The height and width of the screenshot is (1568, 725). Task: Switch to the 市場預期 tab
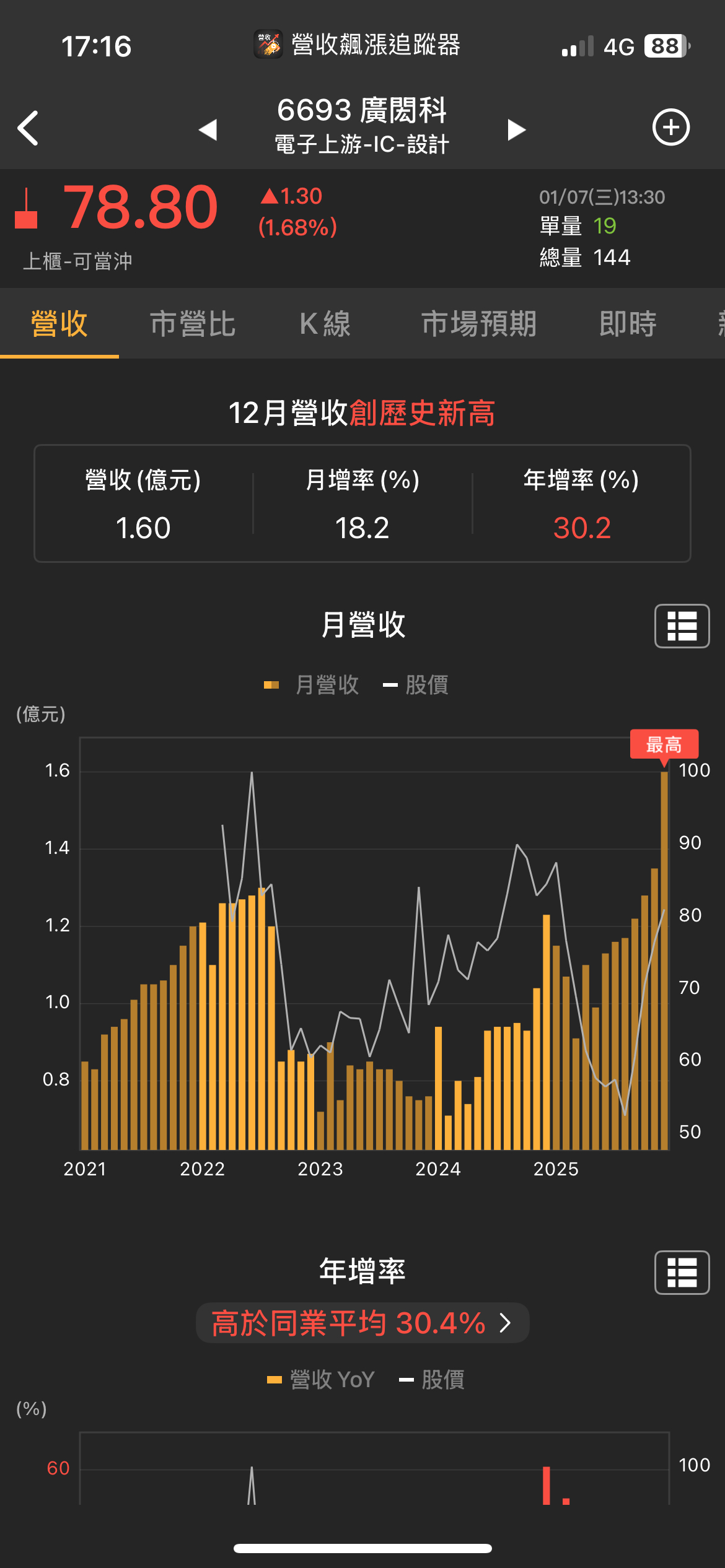[x=478, y=324]
